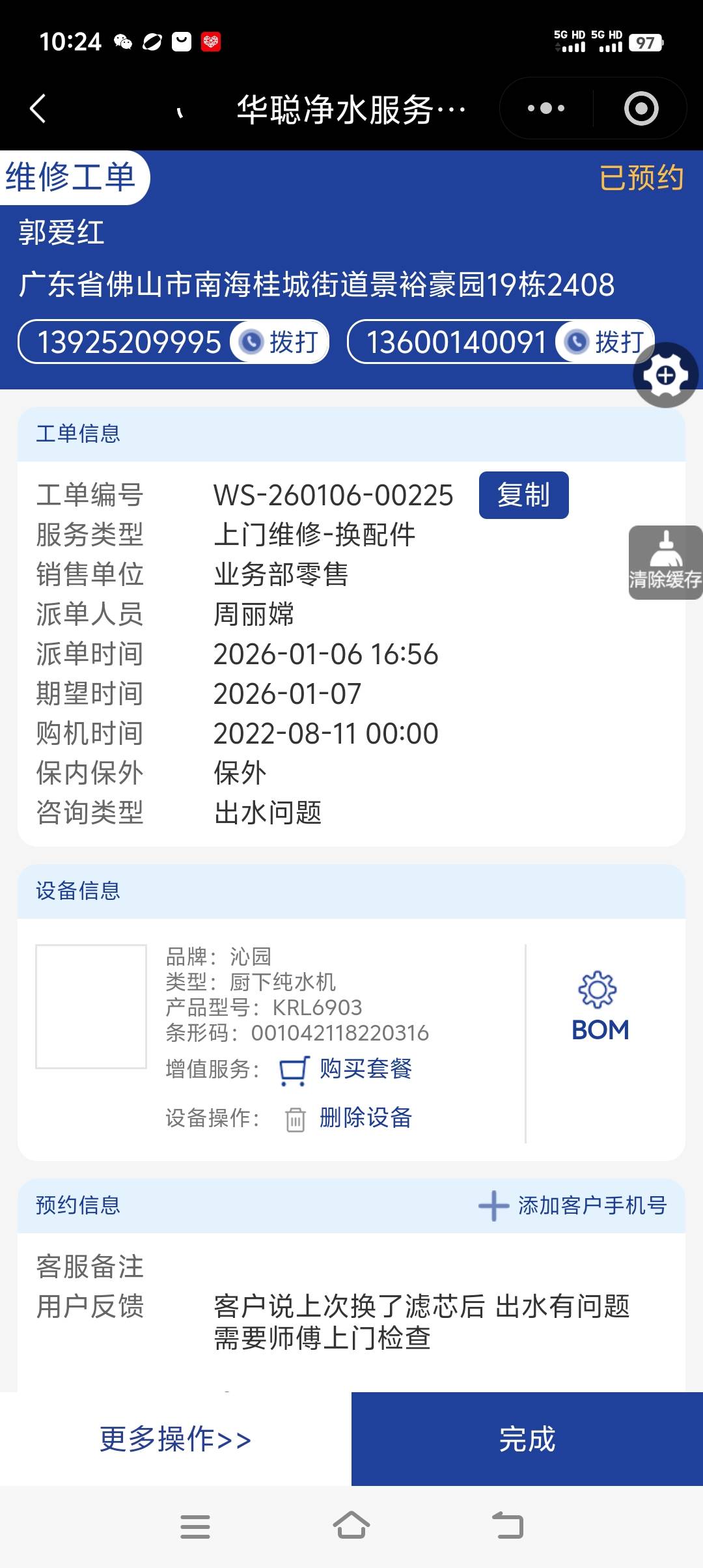Open recent apps from the navigation bar
703x1568 pixels.
(195, 1526)
